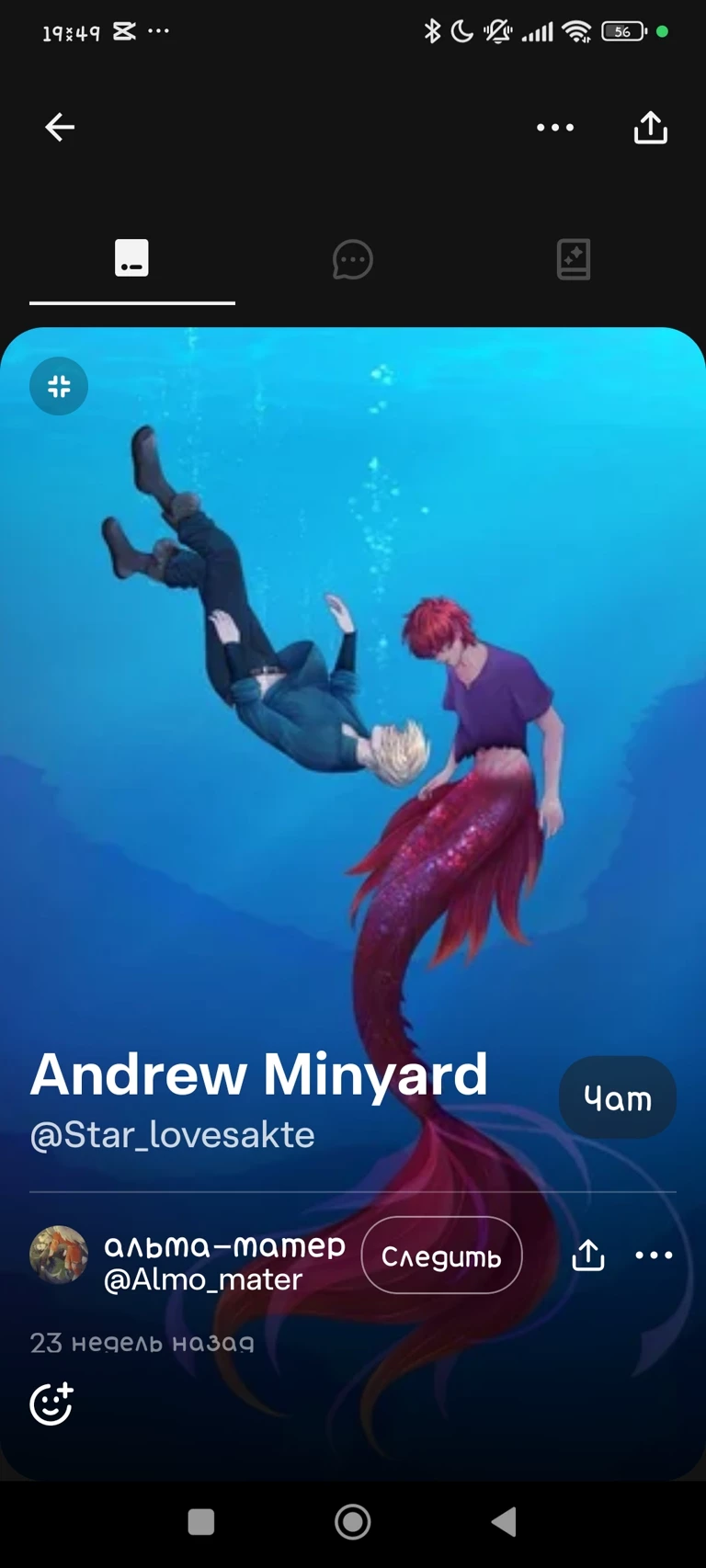
Task: Open recent apps from the navigation bar
Action: tap(201, 1522)
